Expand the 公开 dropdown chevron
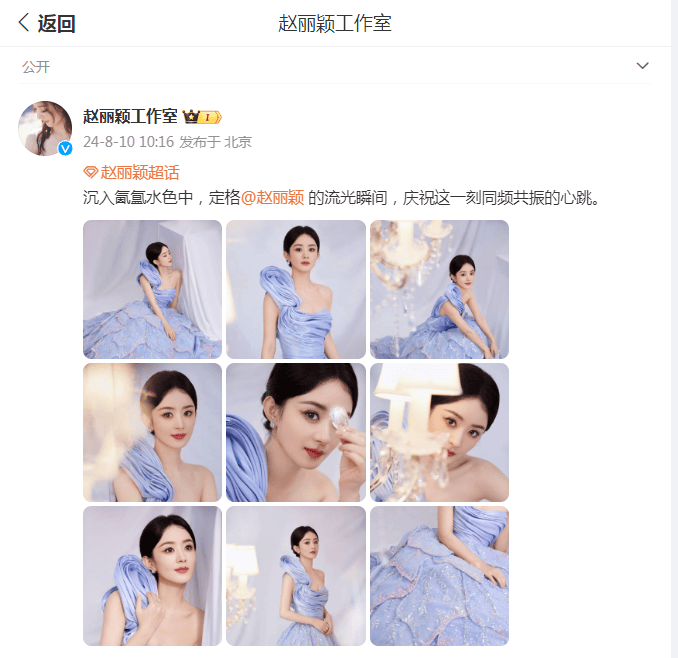 click(x=642, y=66)
